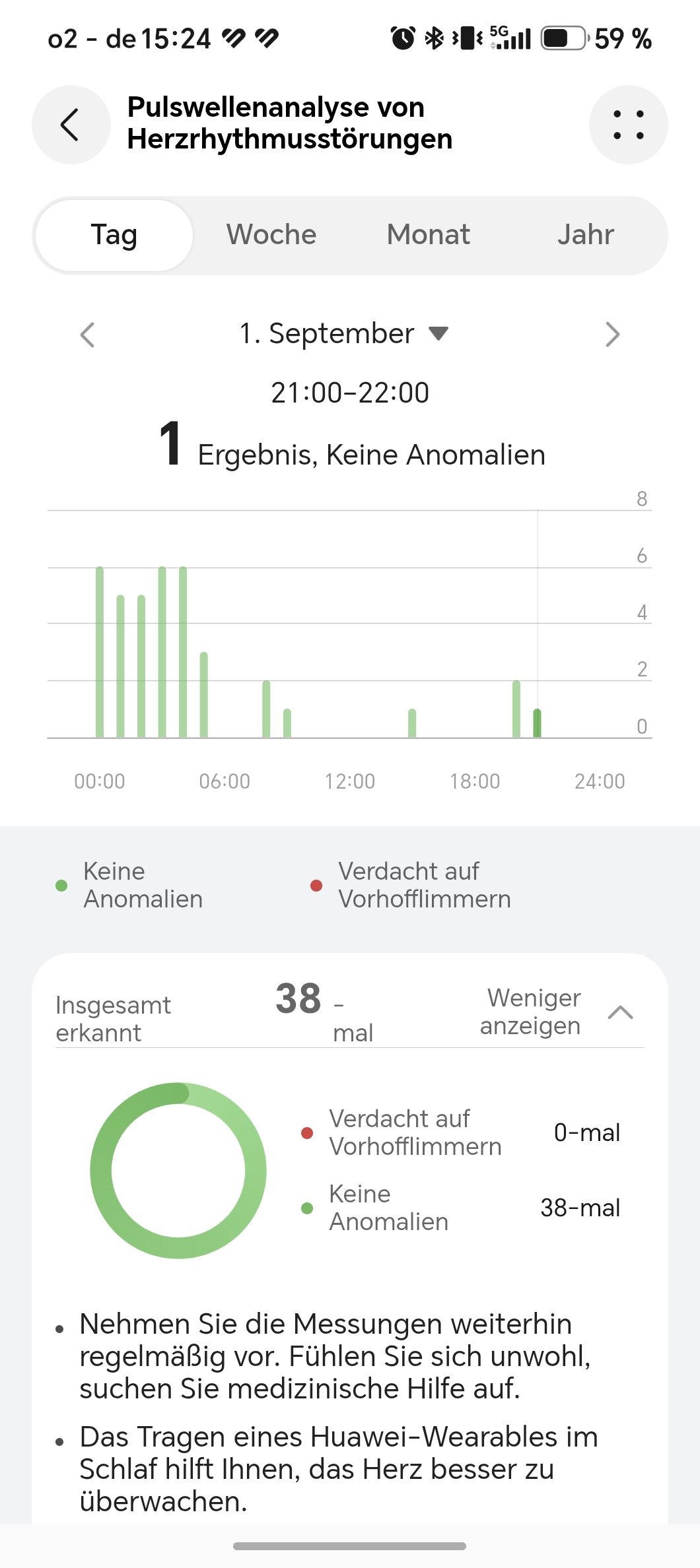Go back using the top-left arrow
This screenshot has height=1568, width=700.
coord(71,125)
